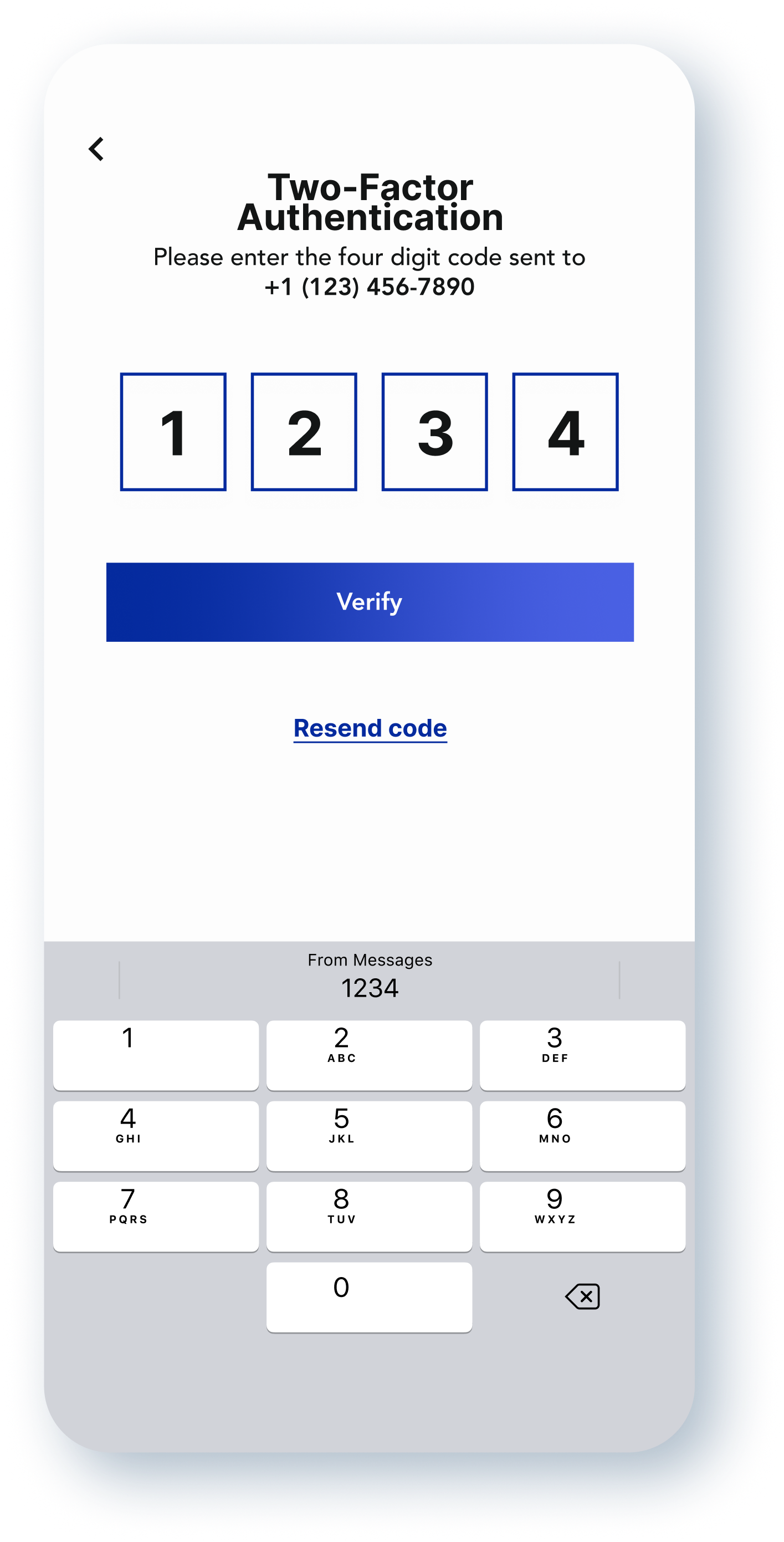Image resolution: width=784 pixels, height=1542 pixels.
Task: Select the fourth code digit box
Action: coord(565,432)
